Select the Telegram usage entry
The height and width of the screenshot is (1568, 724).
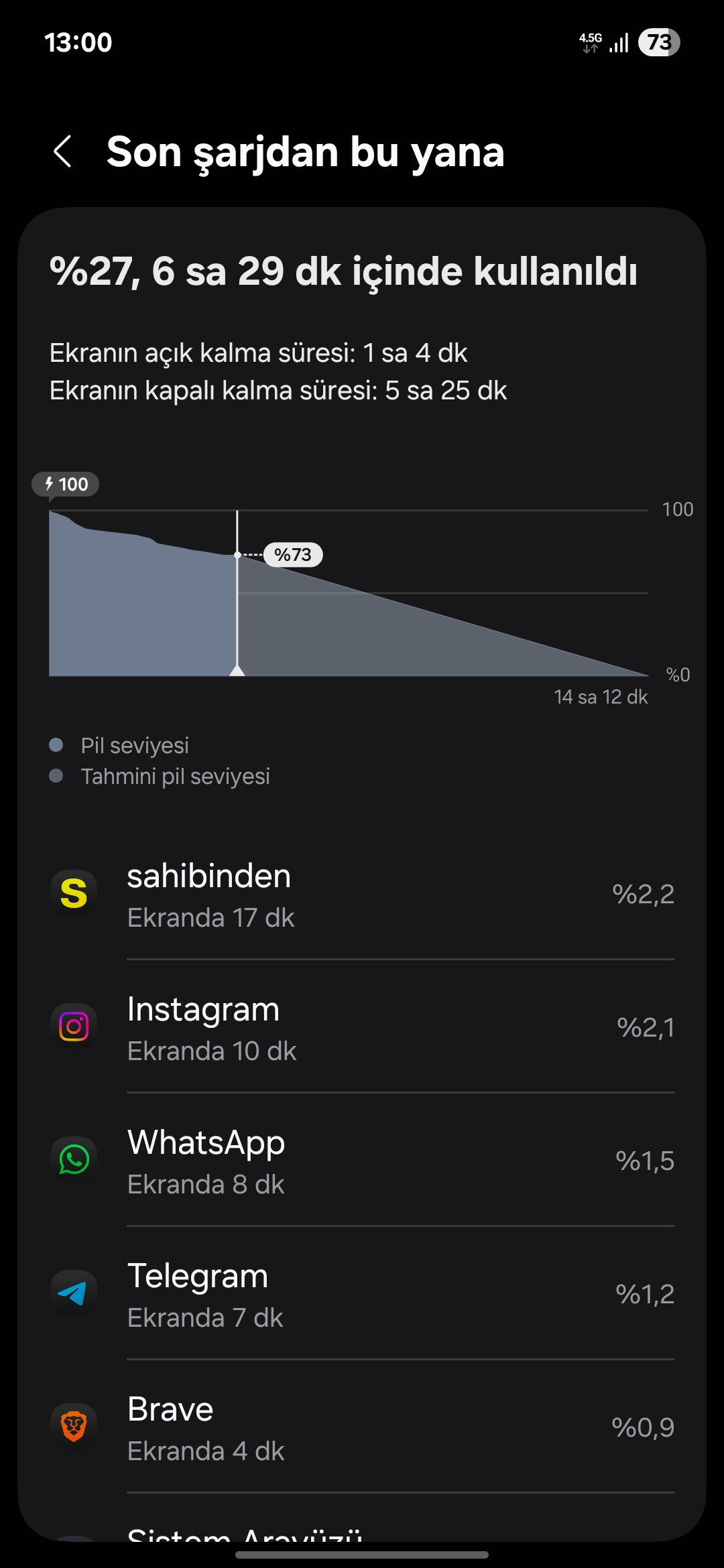point(362,1294)
